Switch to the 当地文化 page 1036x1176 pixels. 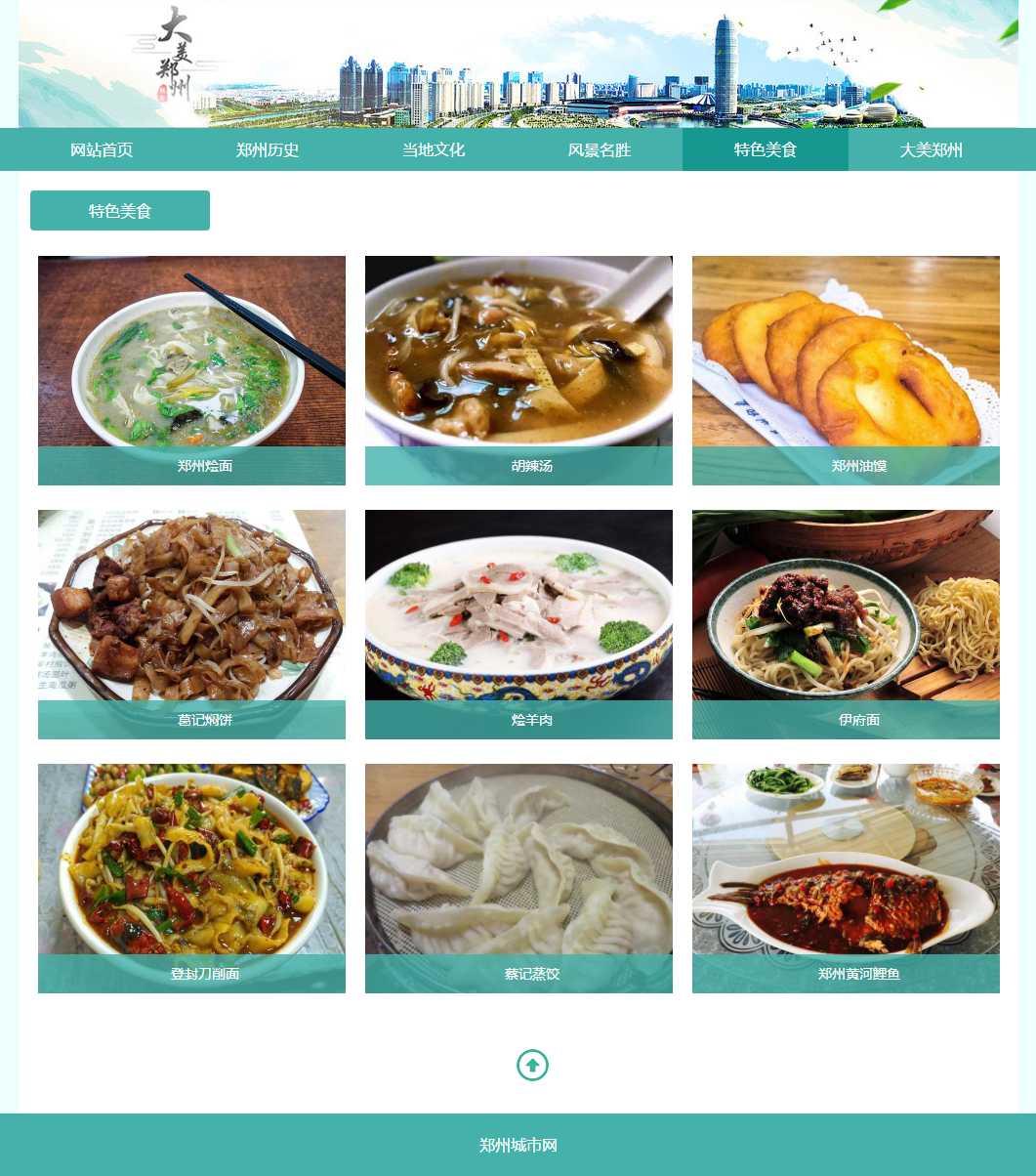[x=434, y=149]
